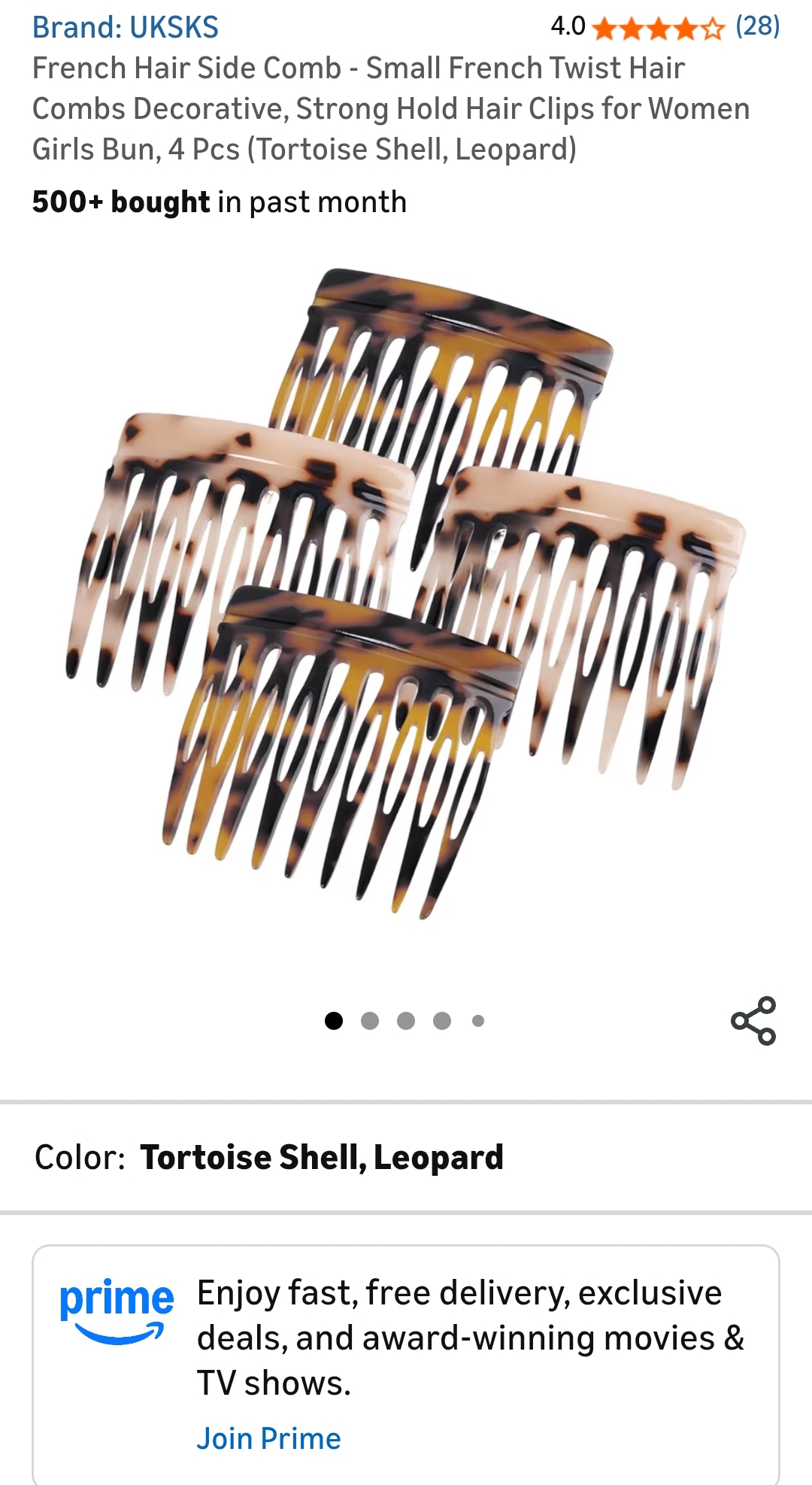Open brand page by clicking UKSKS
This screenshot has height=1485, width=812.
click(126, 27)
